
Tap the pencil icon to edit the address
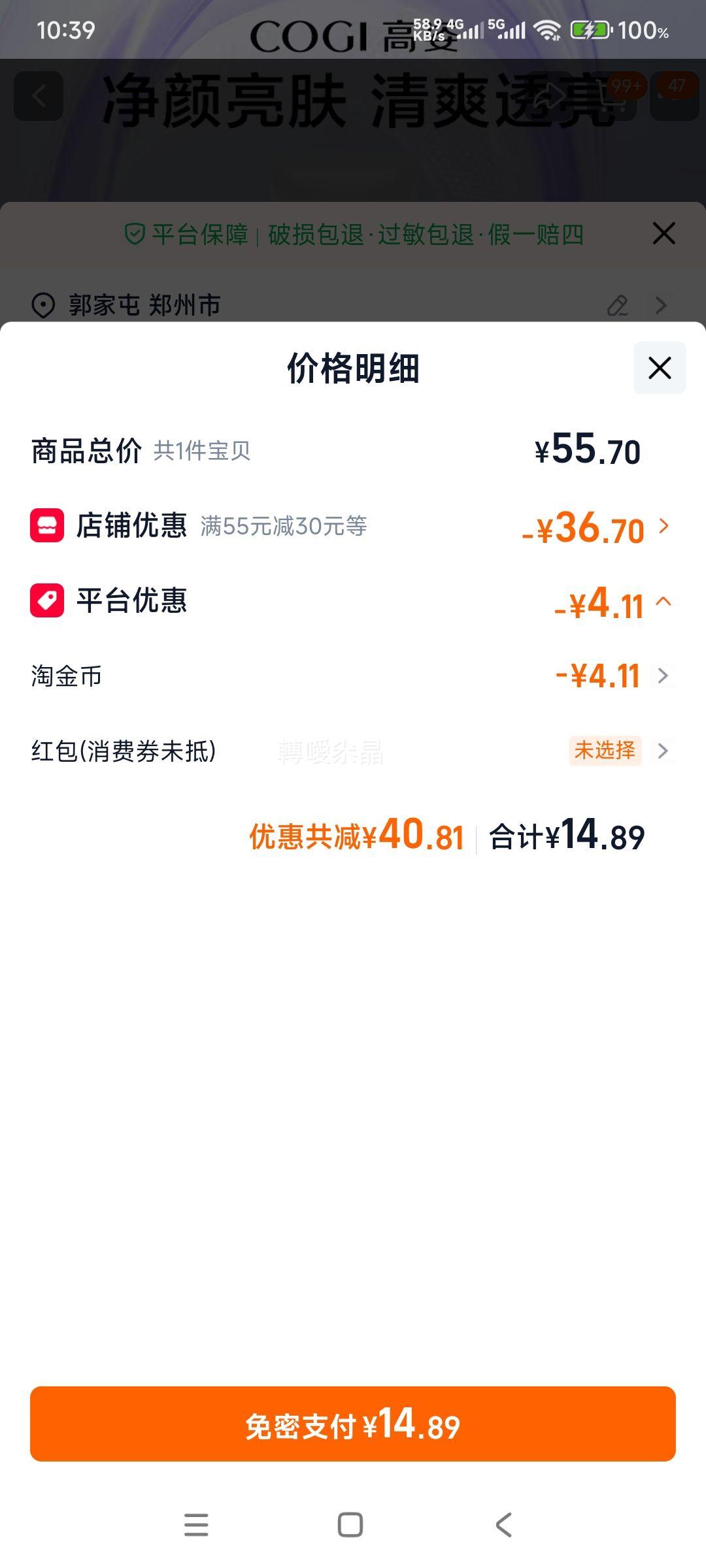[x=617, y=304]
